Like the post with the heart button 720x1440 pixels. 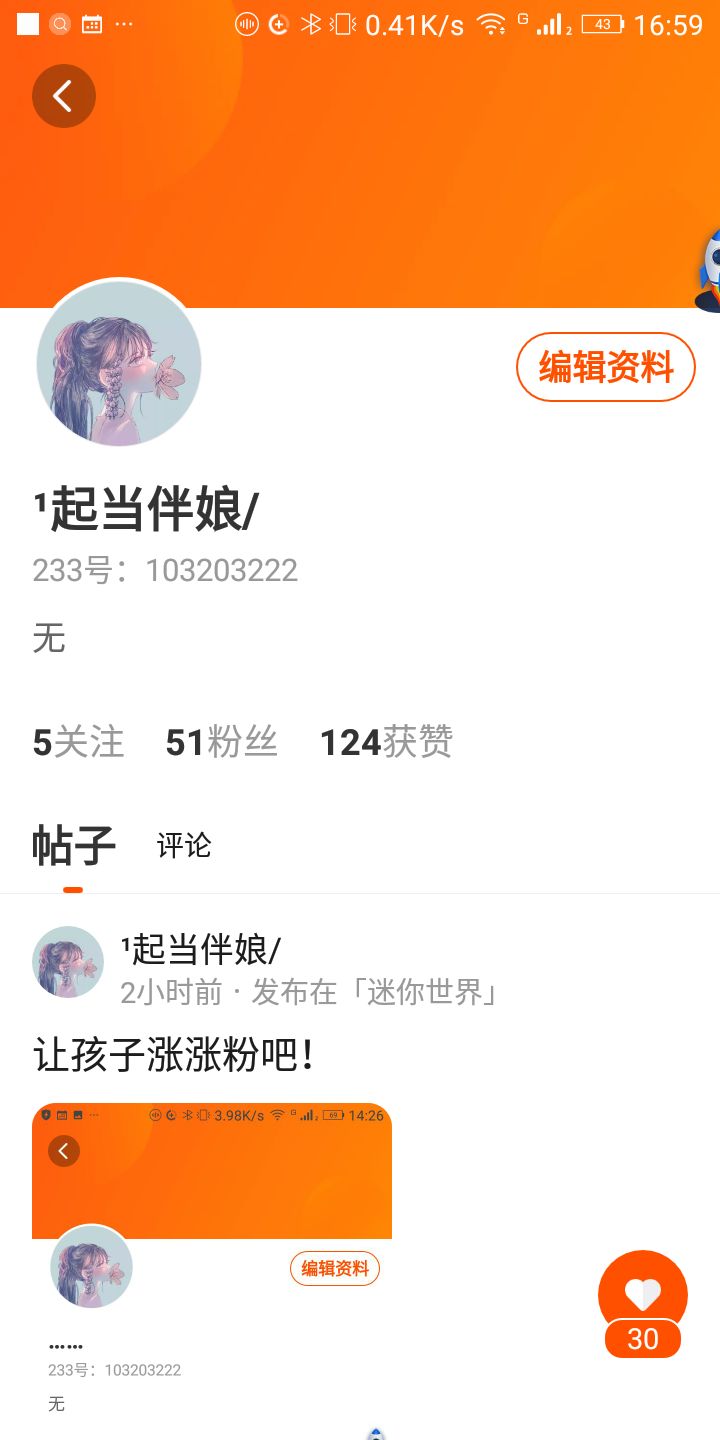pos(643,1295)
